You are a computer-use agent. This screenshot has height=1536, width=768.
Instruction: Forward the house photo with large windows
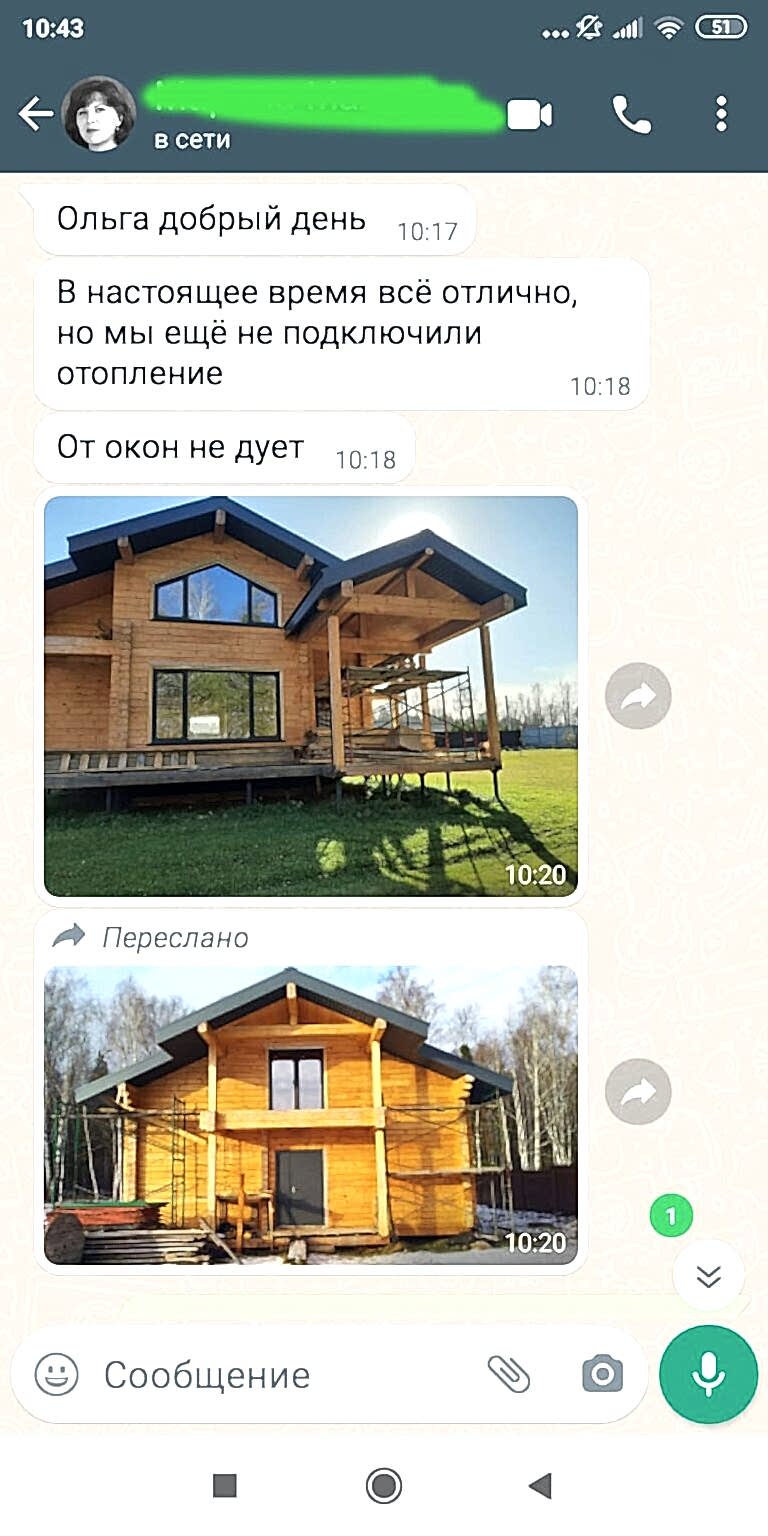point(638,695)
